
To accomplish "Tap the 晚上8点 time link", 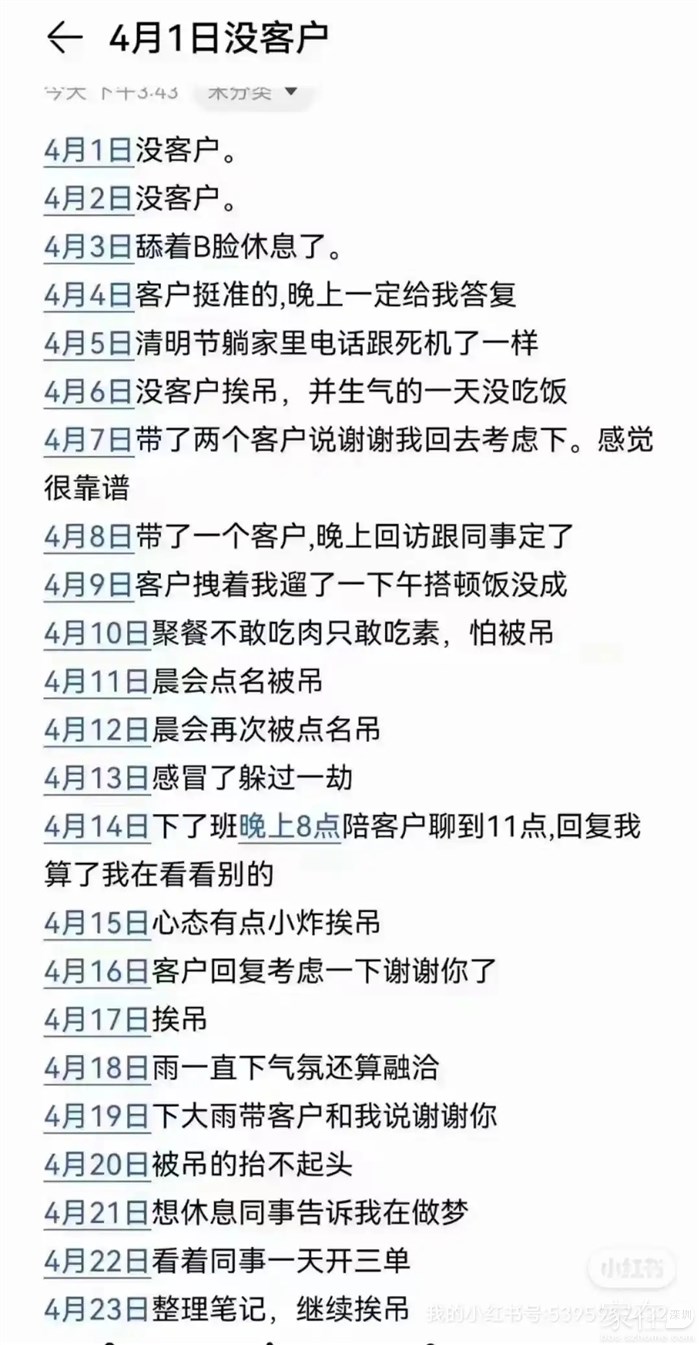I will (x=290, y=826).
